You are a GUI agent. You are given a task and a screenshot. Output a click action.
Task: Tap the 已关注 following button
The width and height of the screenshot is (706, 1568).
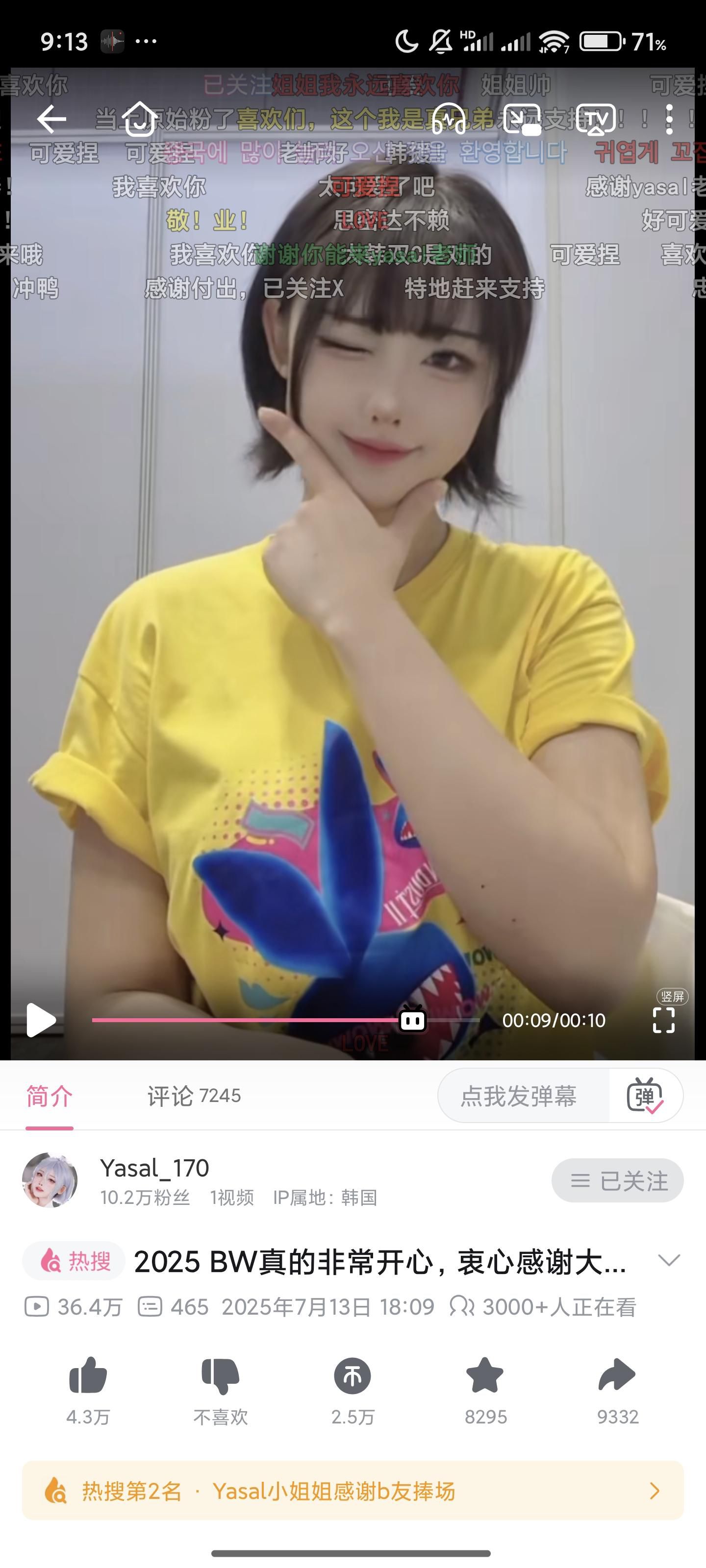point(617,1180)
